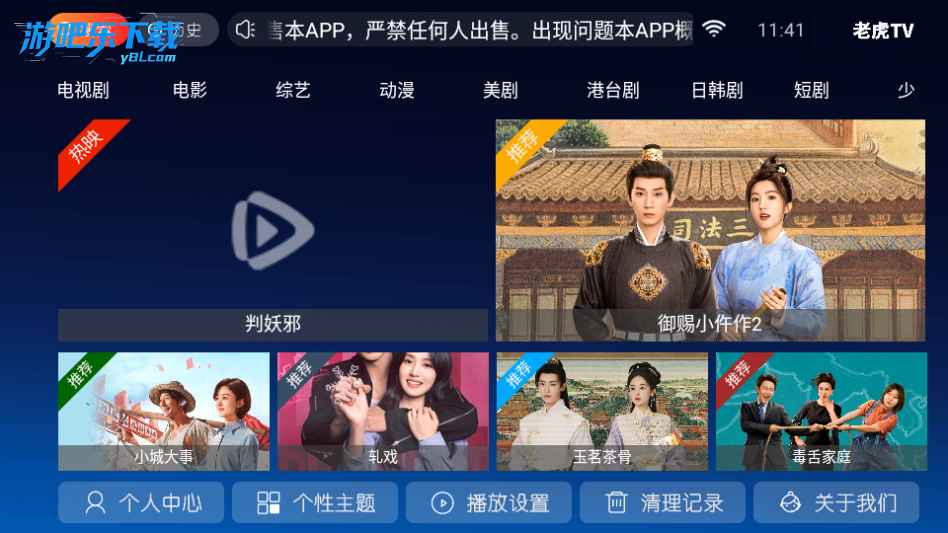The height and width of the screenshot is (533, 948).
Task: Switch to the 电影 tab
Action: coord(189,91)
